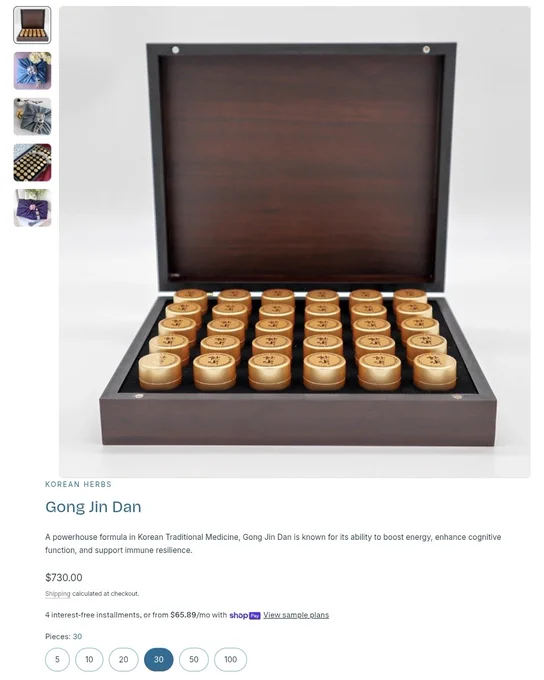Image resolution: width=544 pixels, height=680 pixels.
Task: Select the 5 pieces option
Action: click(57, 659)
